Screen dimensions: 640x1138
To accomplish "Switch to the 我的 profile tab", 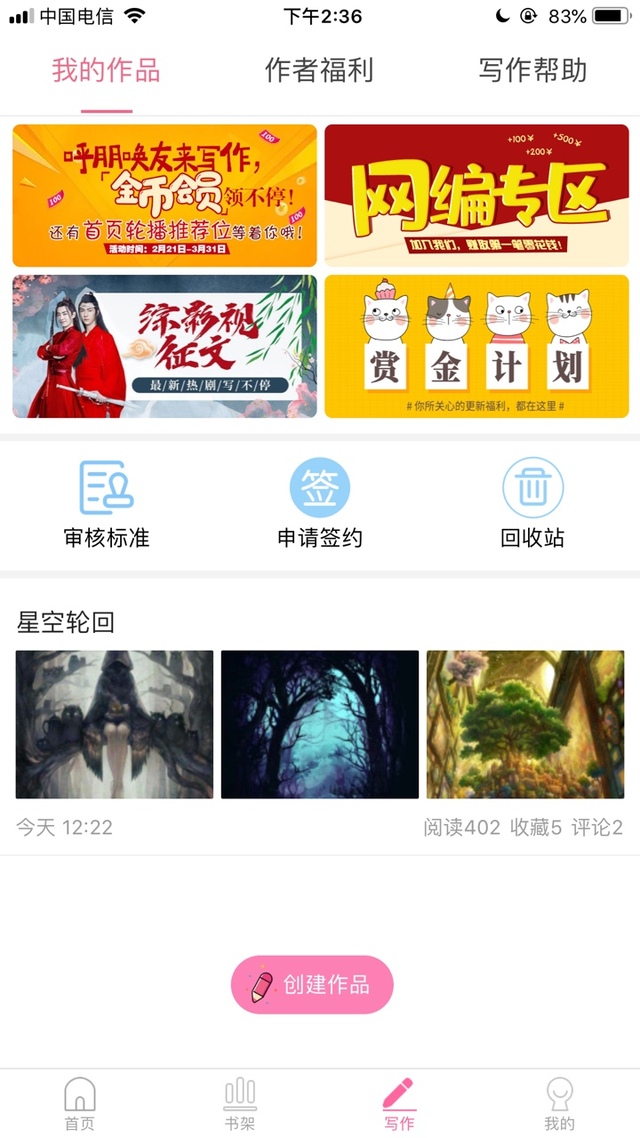I will pyautogui.click(x=559, y=1102).
